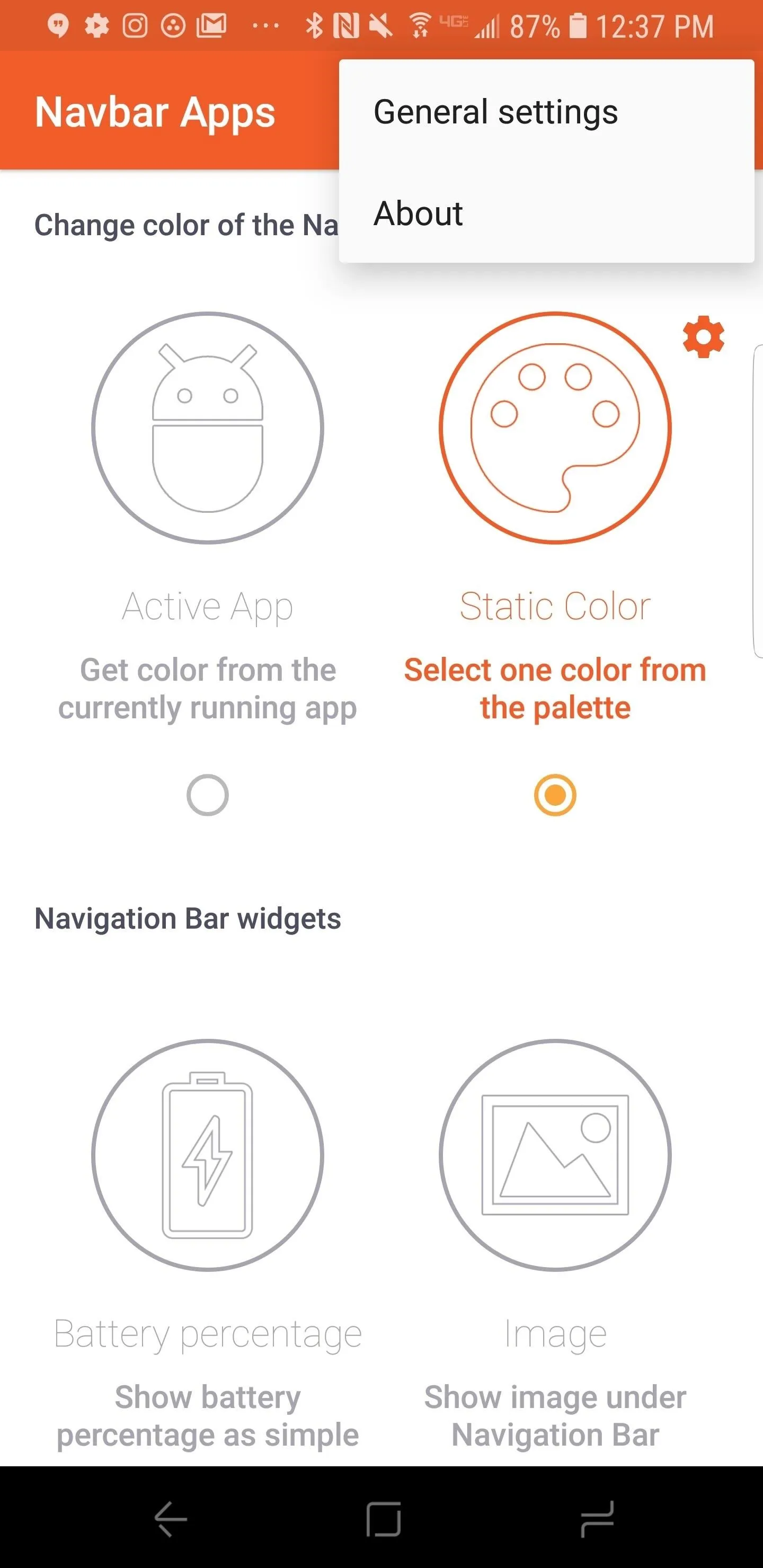Go back with the navigation bar
The width and height of the screenshot is (763, 1568).
point(171,1519)
